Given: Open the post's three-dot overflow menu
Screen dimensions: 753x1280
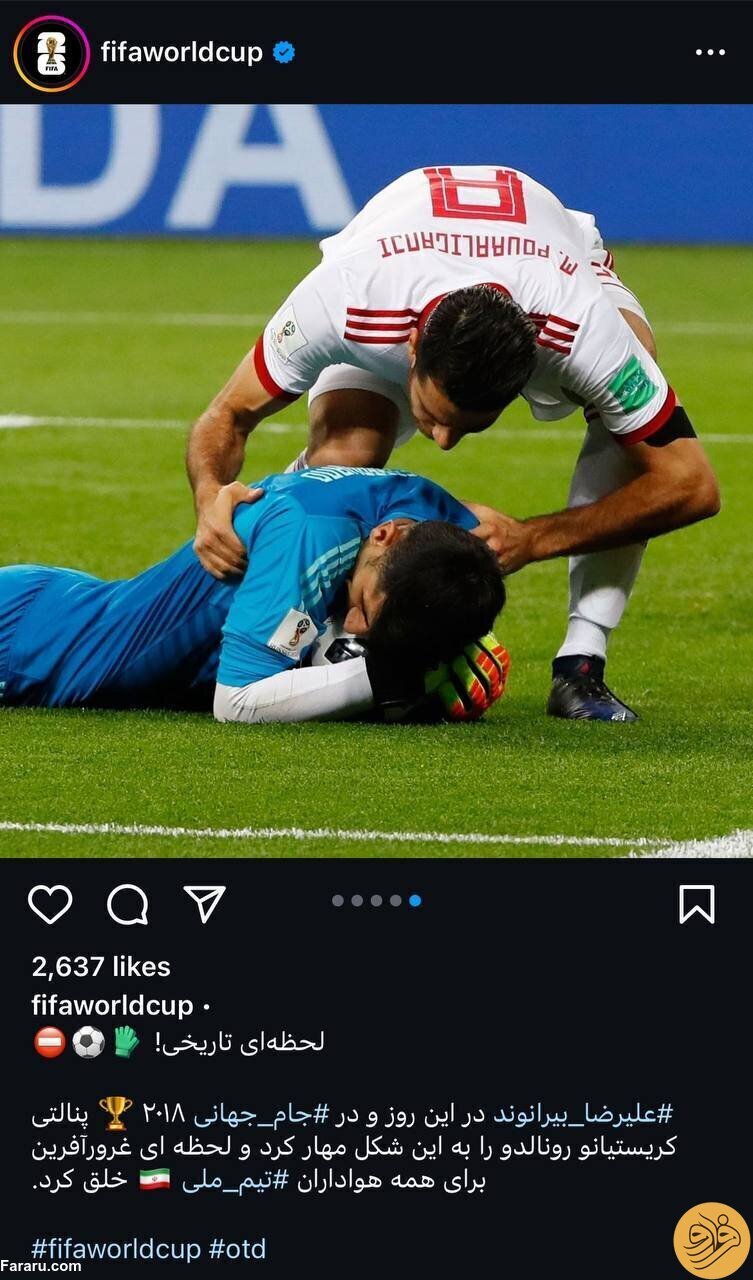Looking at the screenshot, I should pos(710,53).
